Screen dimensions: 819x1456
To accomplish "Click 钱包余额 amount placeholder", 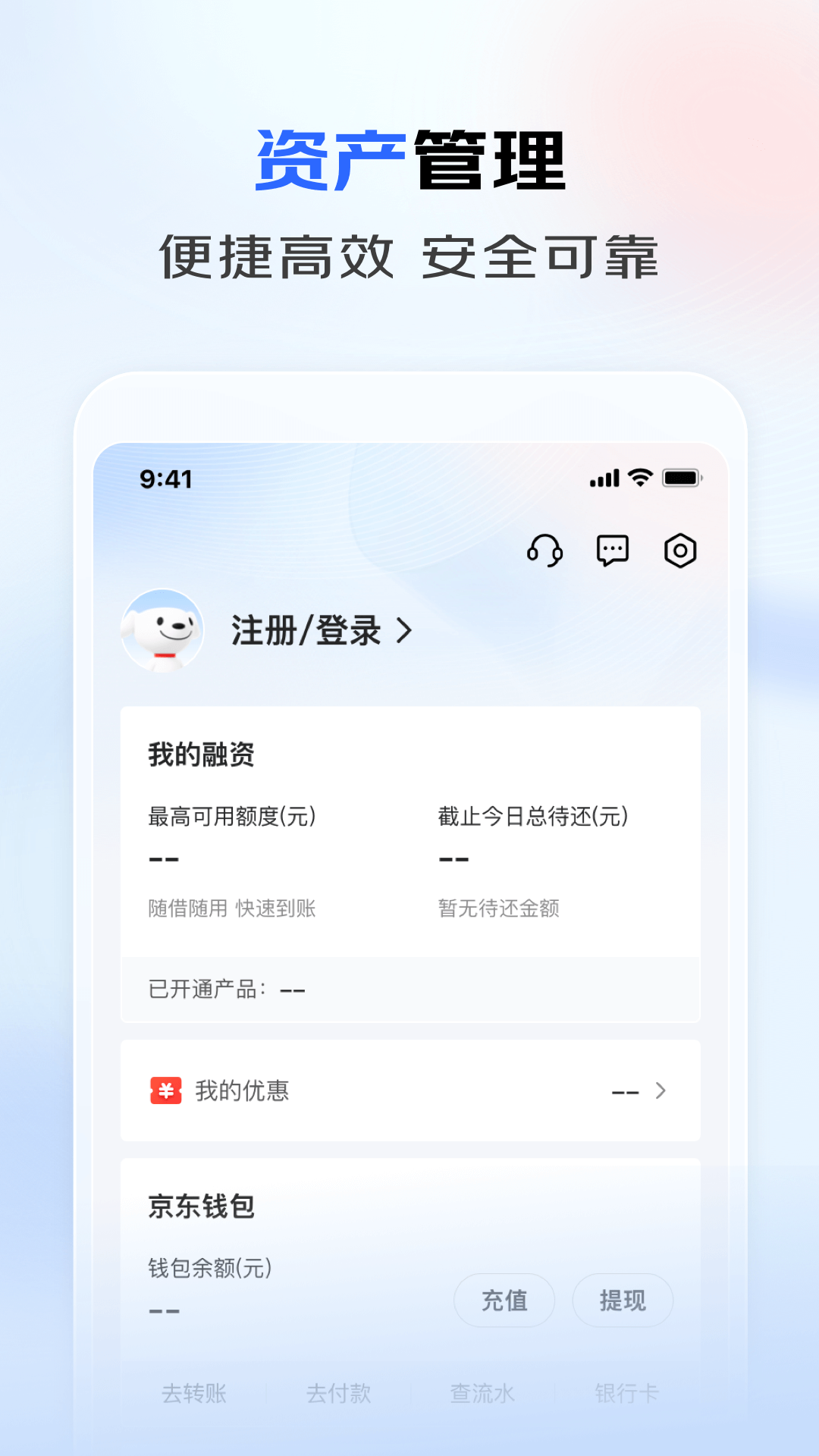I will (x=163, y=1308).
